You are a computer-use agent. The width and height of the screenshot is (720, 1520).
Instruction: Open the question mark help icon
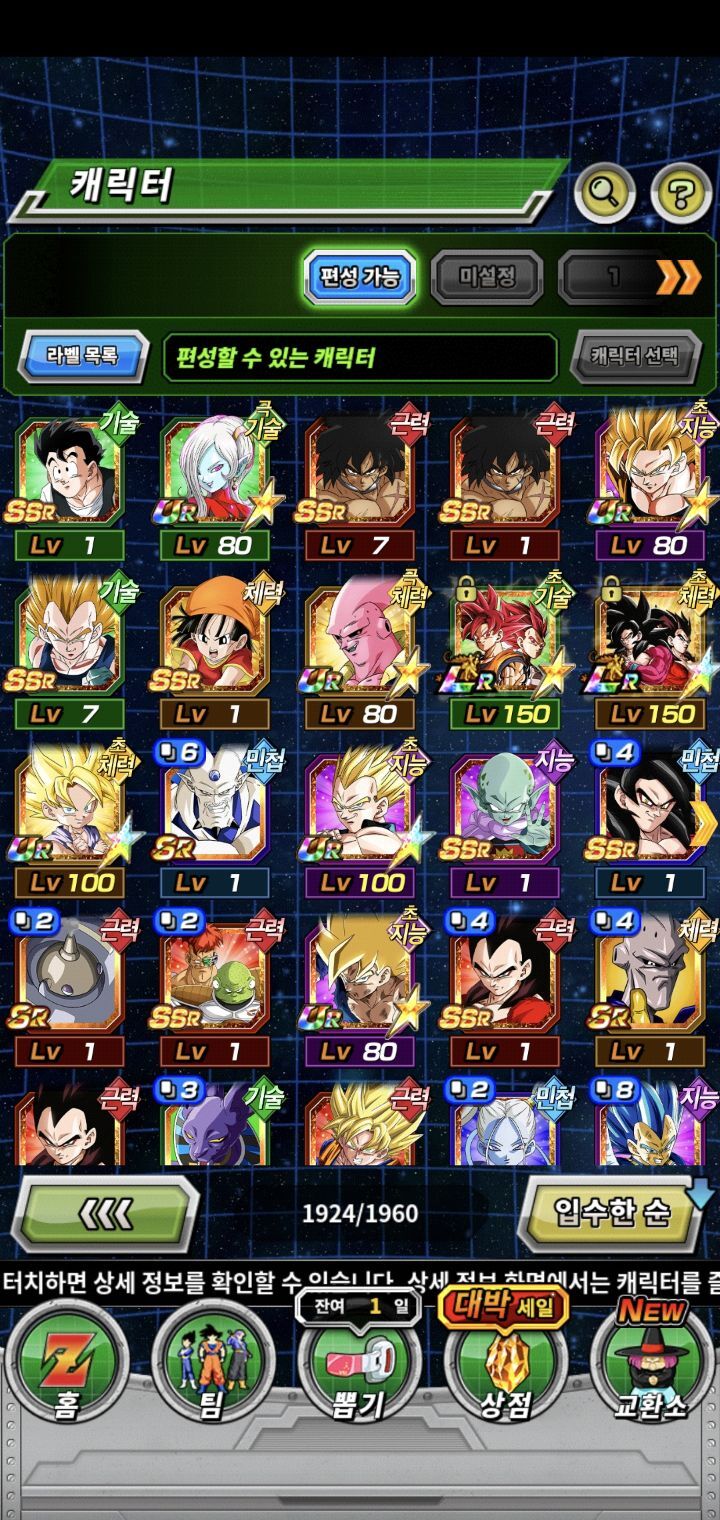click(681, 191)
